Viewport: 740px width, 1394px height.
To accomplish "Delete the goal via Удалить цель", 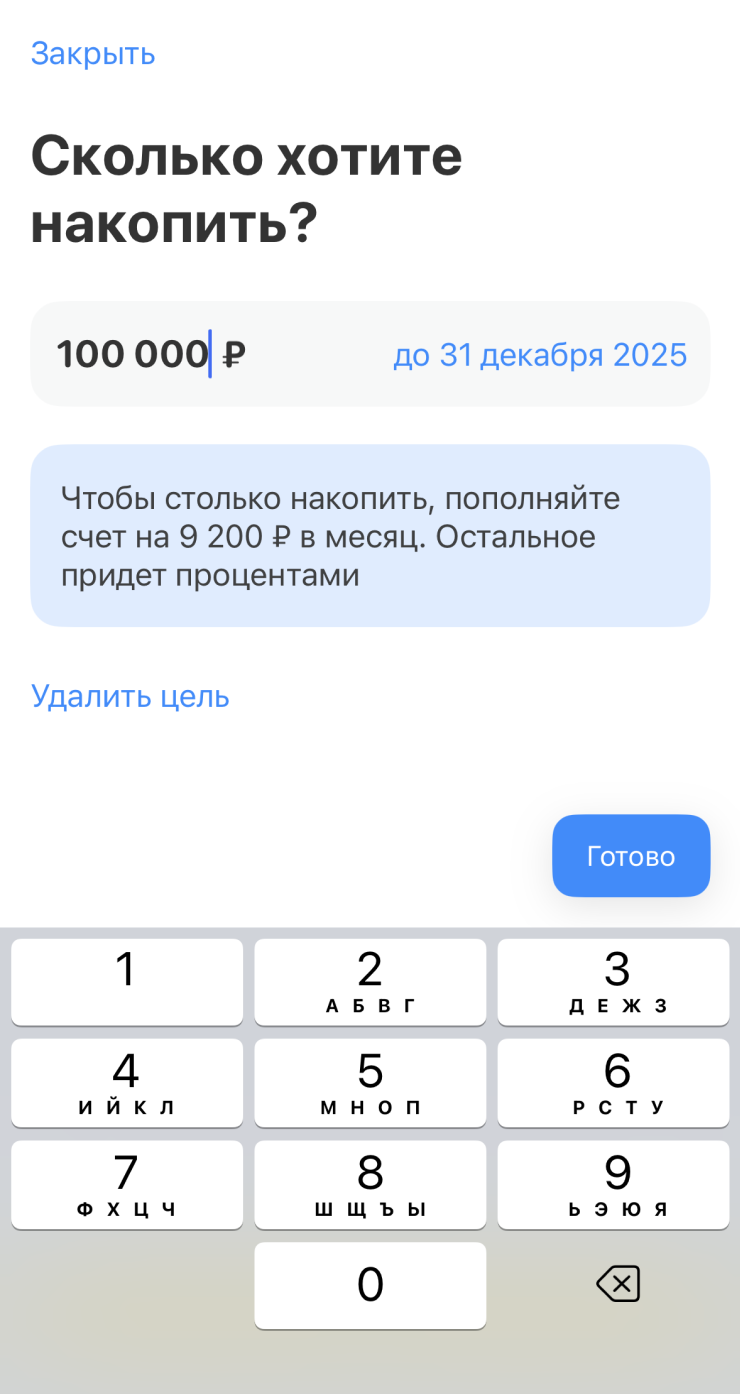I will click(130, 696).
